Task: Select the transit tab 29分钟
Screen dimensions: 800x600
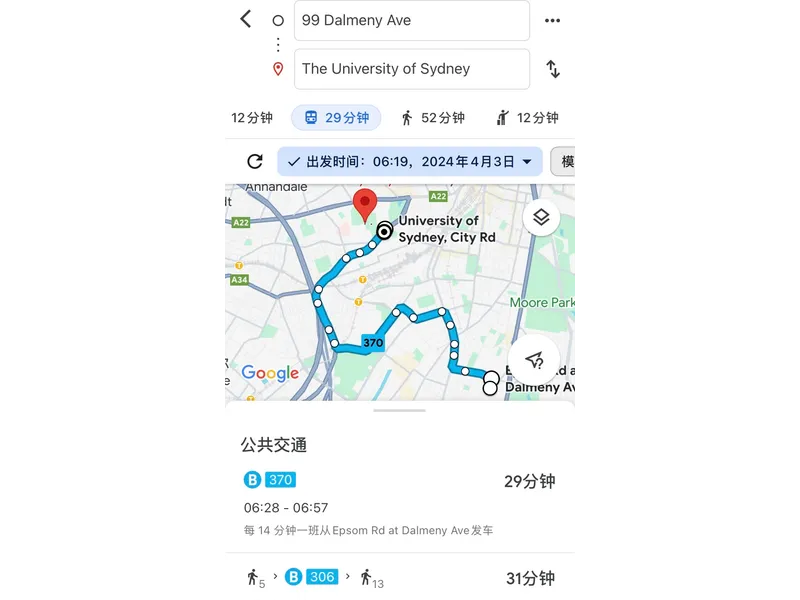Action: point(336,118)
